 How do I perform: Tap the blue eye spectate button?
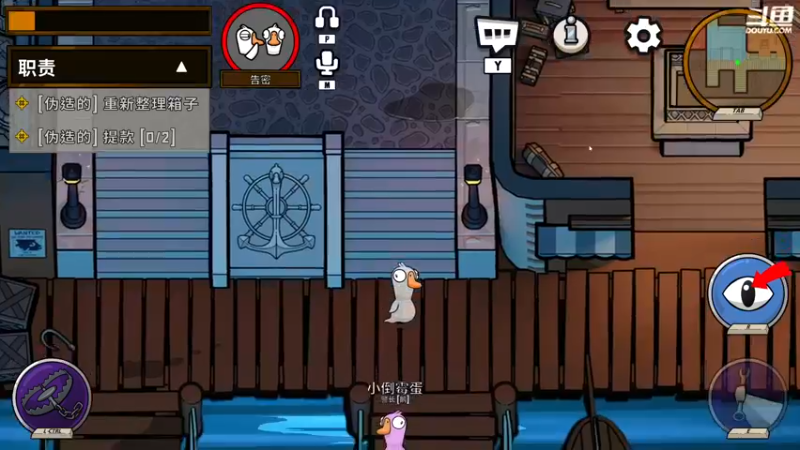point(747,291)
